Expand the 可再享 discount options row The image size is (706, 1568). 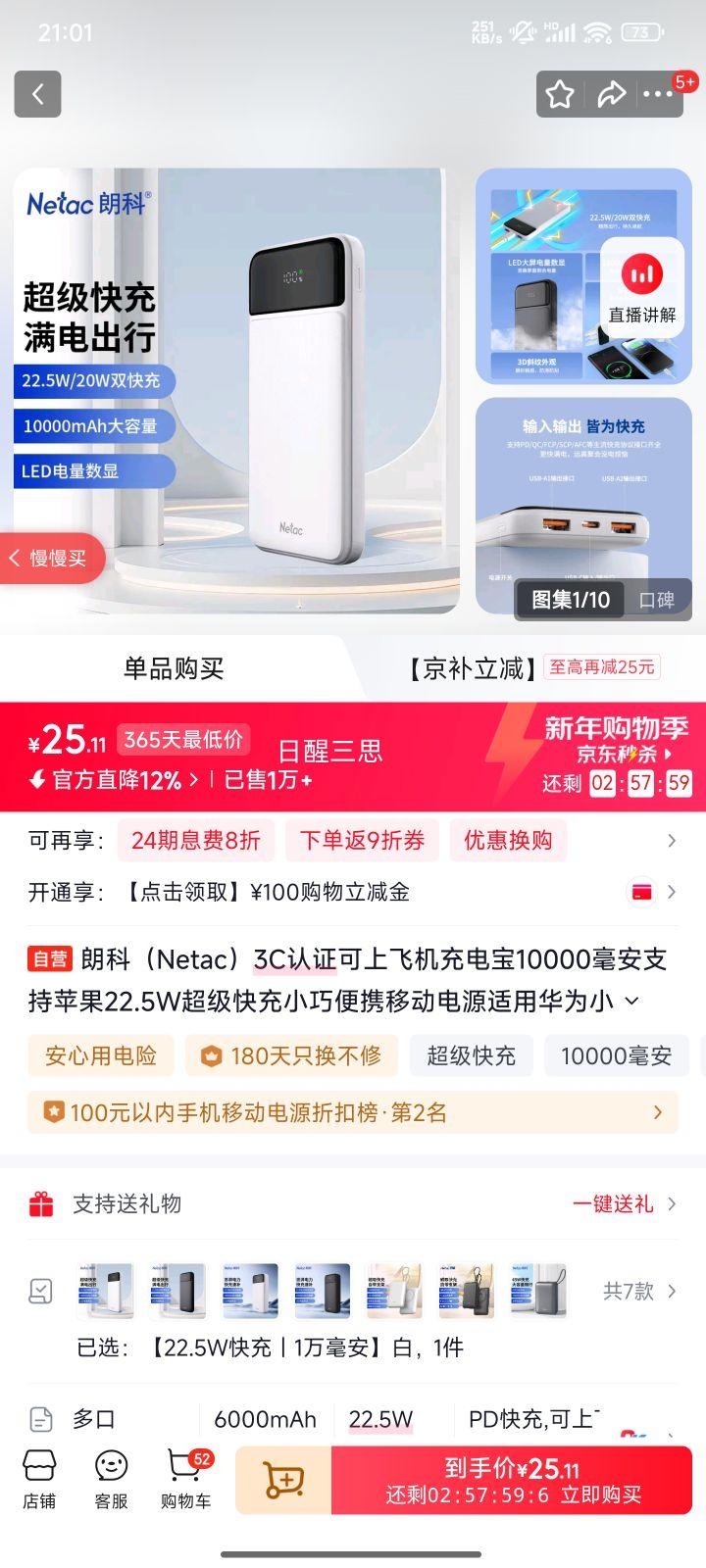pos(672,840)
